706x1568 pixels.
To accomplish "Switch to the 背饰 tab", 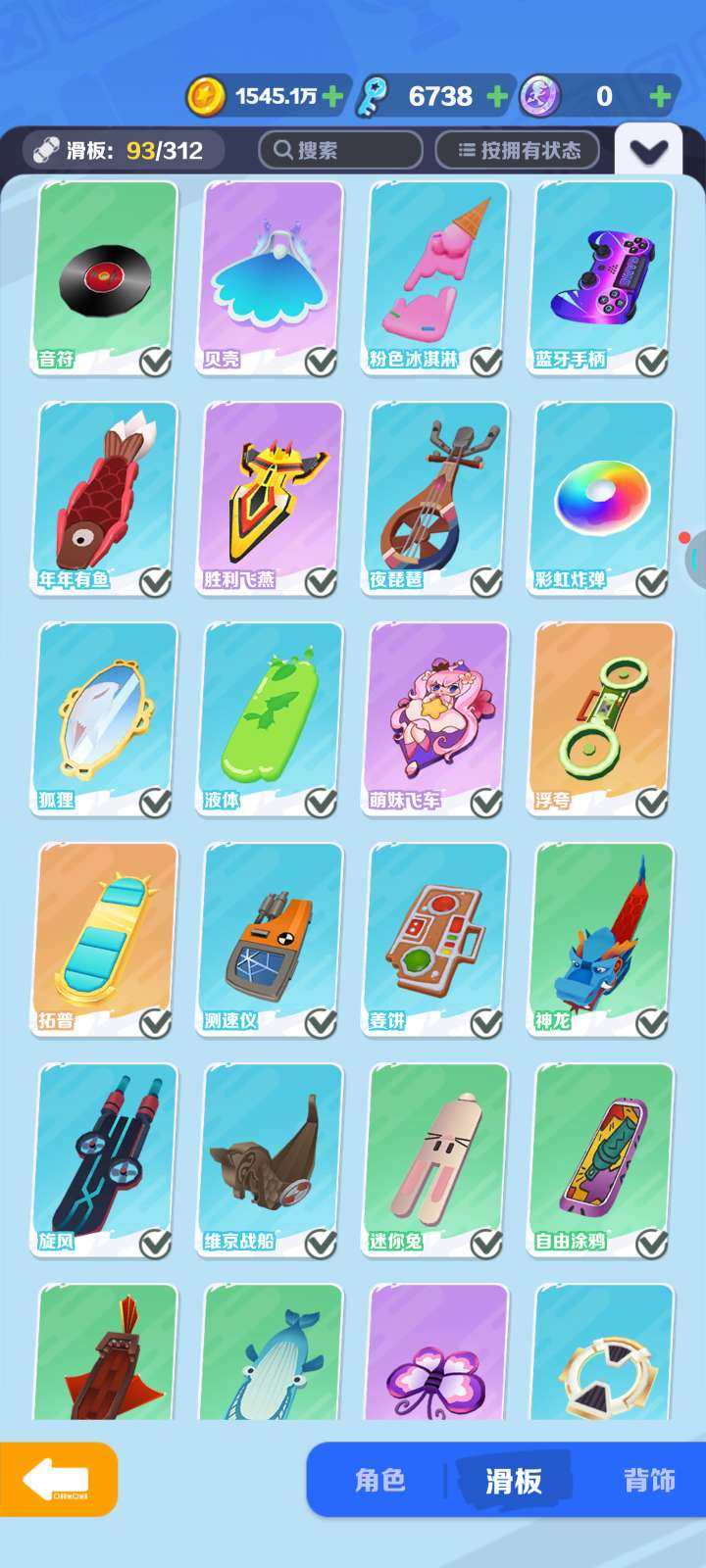I will click(x=649, y=1480).
